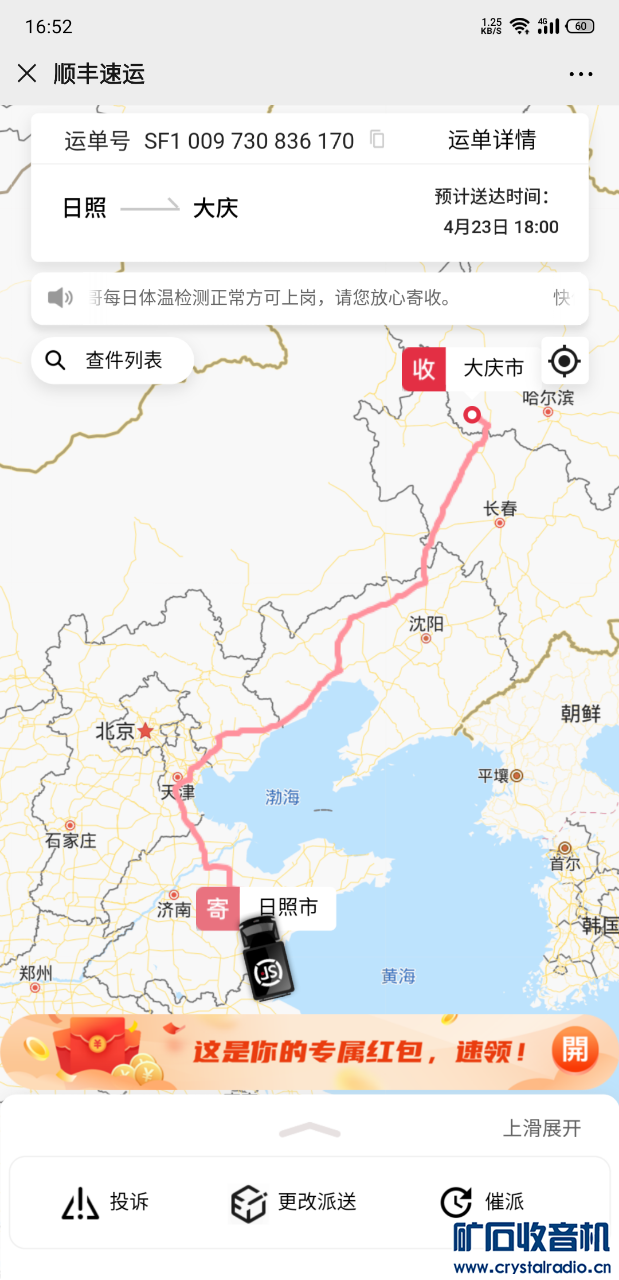
Task: Expand the bottom panel chevron
Action: 310,1130
